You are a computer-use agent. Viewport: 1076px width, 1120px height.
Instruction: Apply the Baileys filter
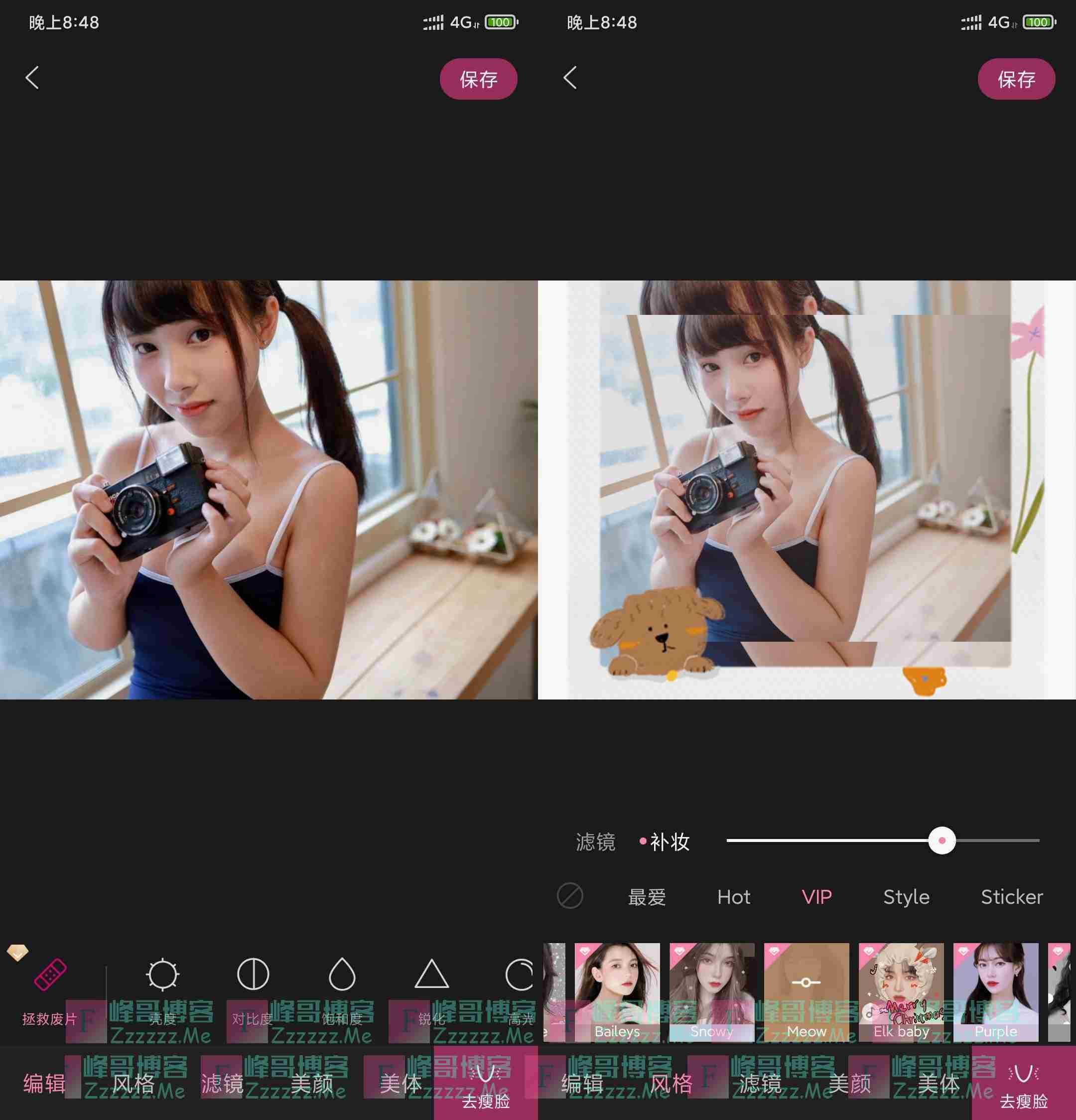[617, 991]
